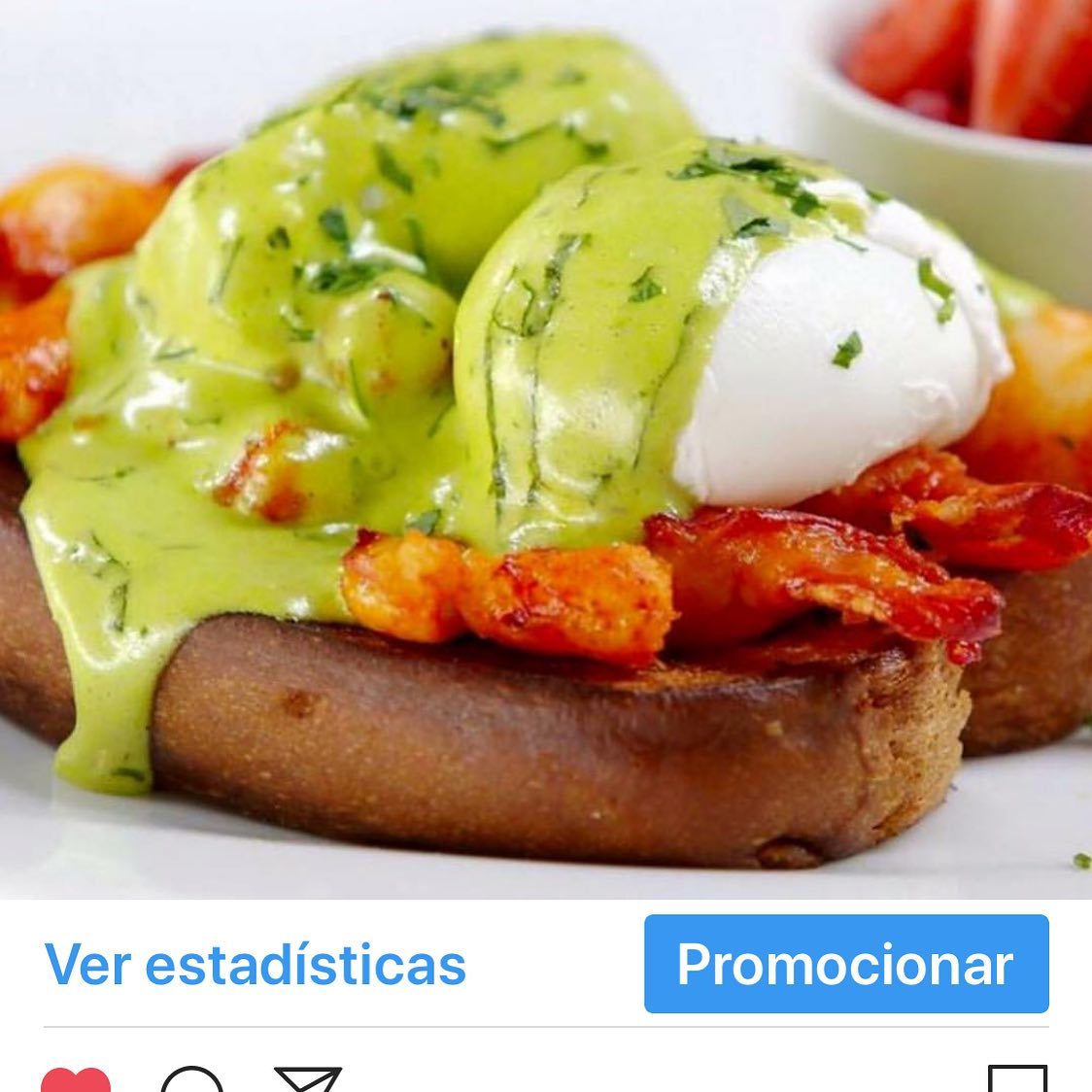This screenshot has width=1092, height=1092.
Task: Share post via paper plane icon
Action: pyautogui.click(x=308, y=1079)
